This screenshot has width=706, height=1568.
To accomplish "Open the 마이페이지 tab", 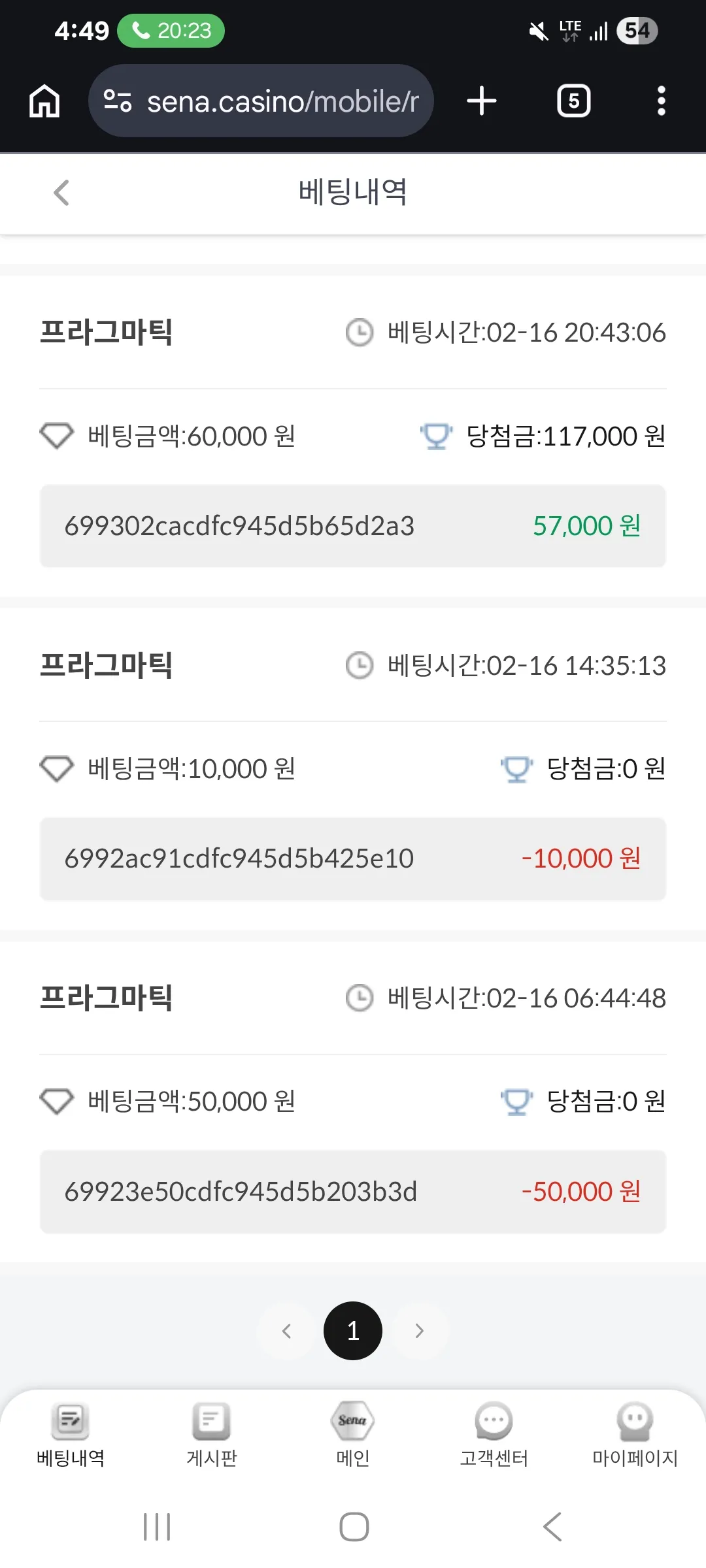I will 635,1434.
